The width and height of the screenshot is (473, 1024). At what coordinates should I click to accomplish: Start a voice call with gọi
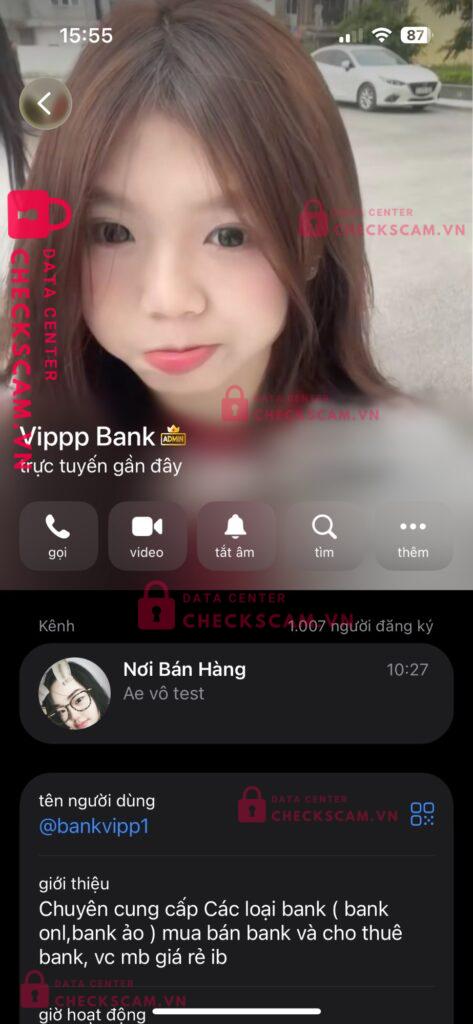pos(59,536)
